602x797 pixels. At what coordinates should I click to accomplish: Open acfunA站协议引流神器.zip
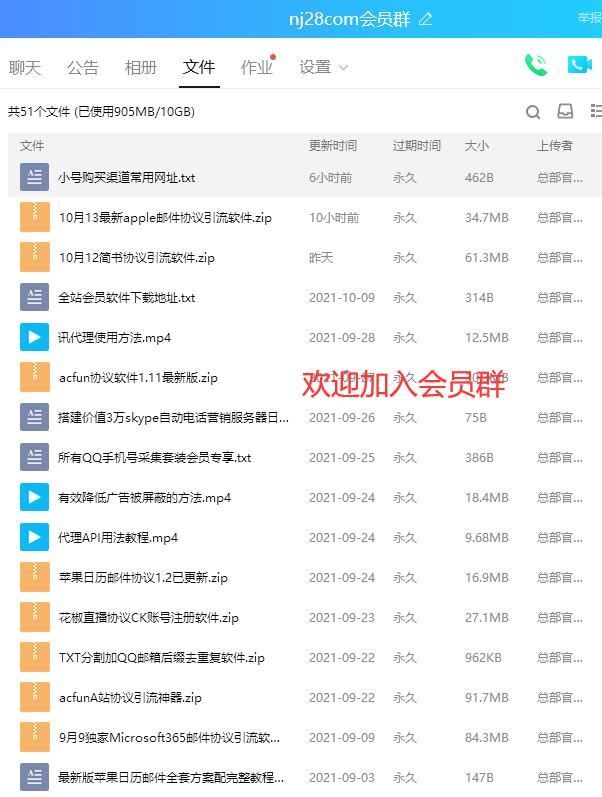[130, 698]
